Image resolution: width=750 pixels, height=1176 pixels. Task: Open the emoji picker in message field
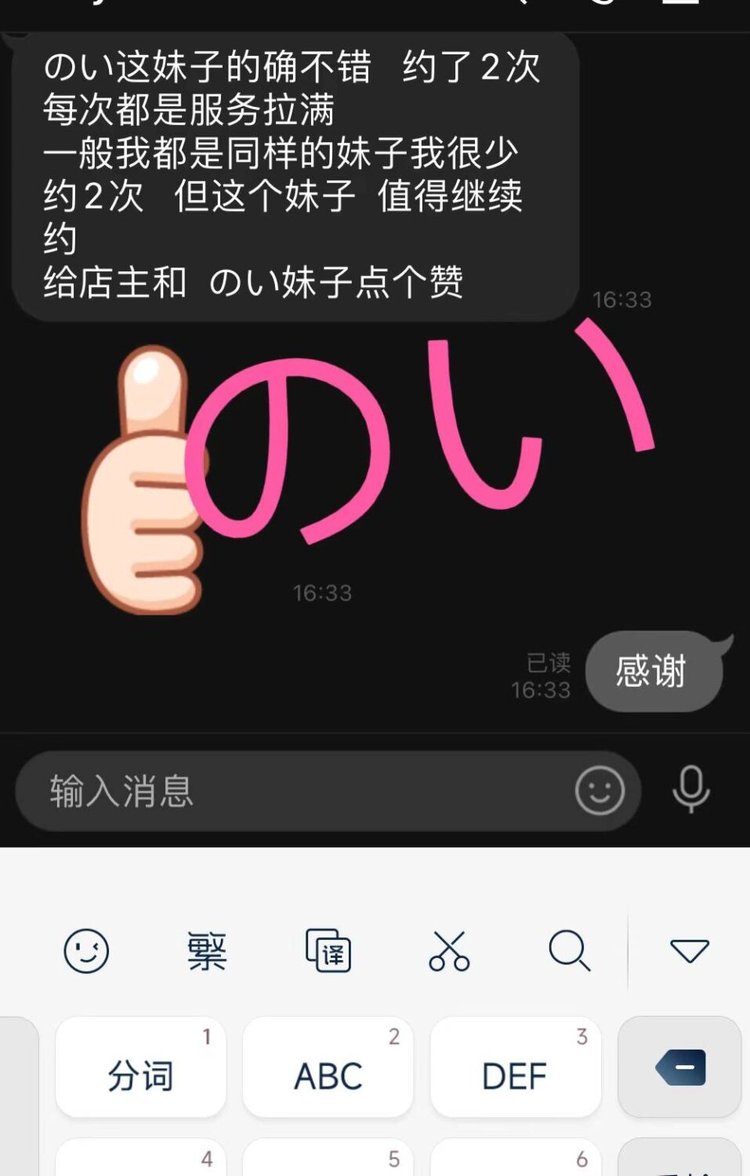[600, 791]
